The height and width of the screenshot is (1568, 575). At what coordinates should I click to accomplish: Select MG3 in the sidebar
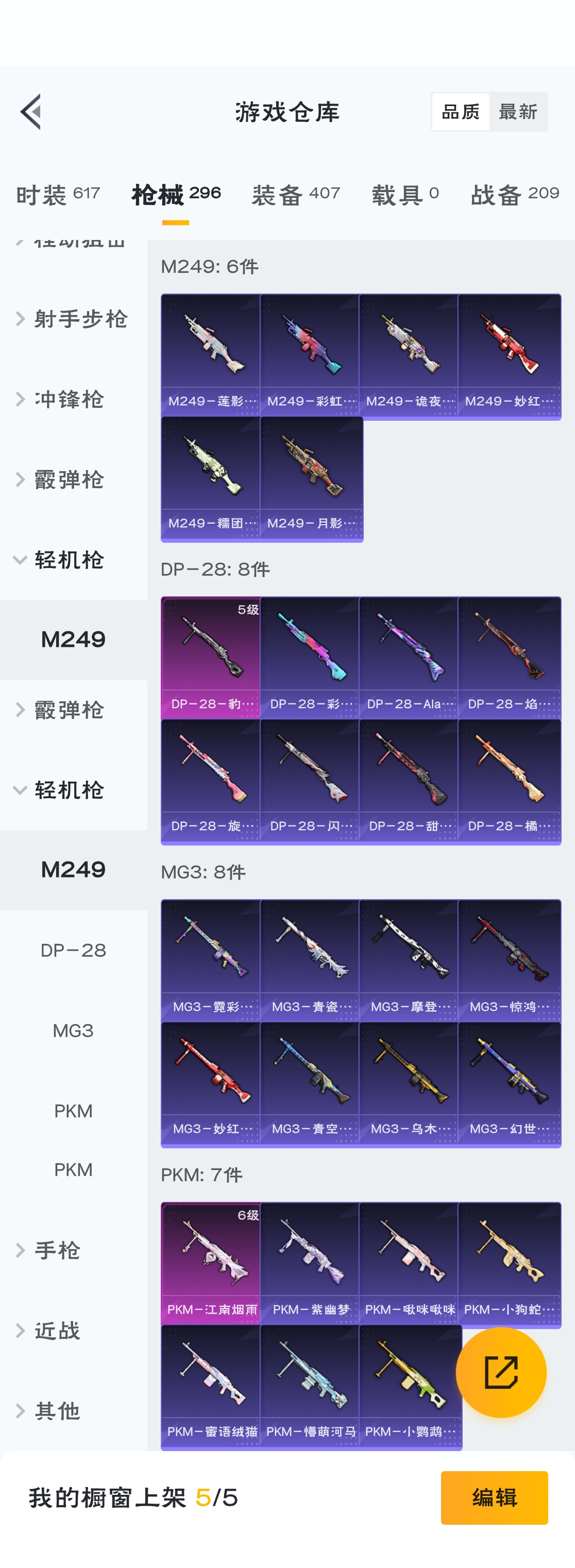tap(73, 1030)
